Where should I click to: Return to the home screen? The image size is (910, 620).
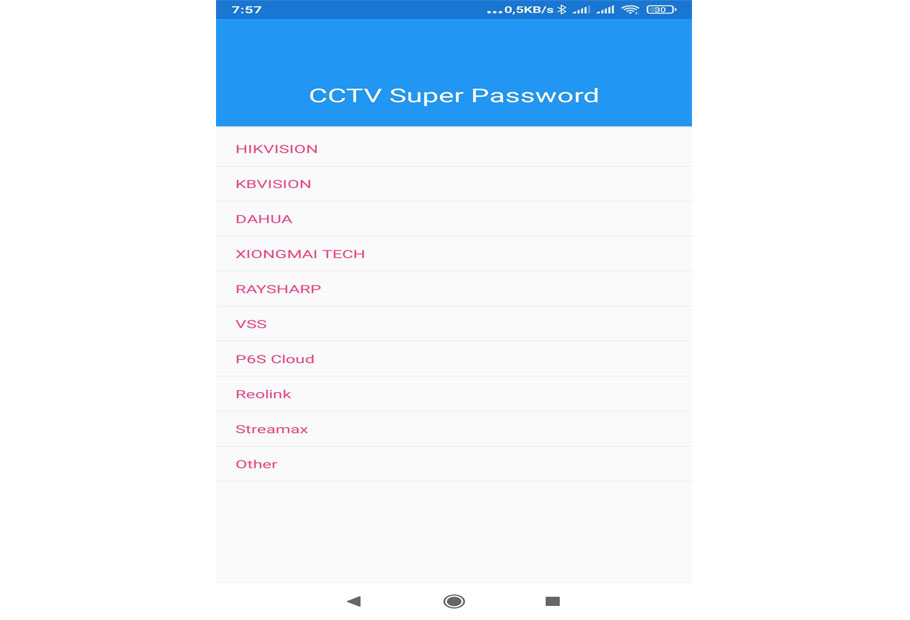tap(454, 601)
